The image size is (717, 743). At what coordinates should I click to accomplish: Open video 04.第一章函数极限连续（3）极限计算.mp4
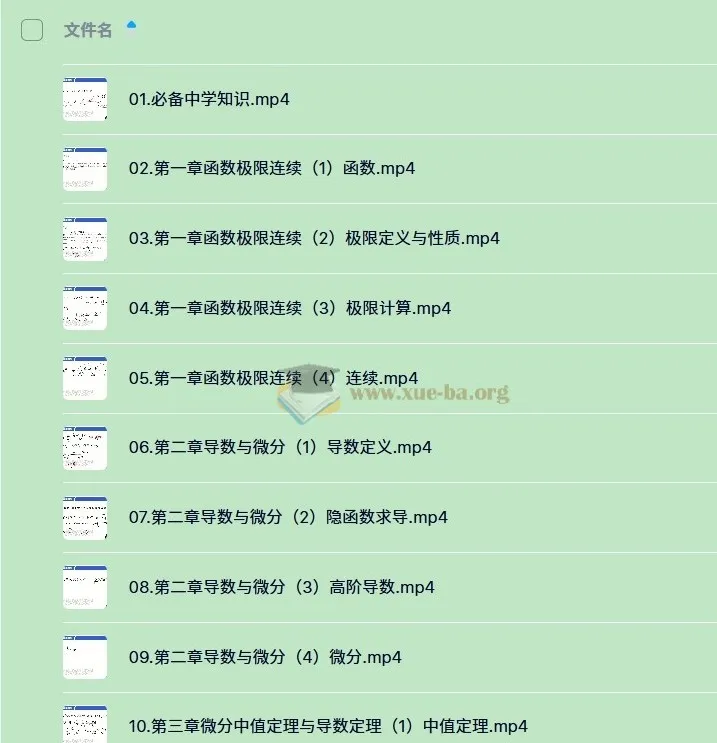(289, 308)
